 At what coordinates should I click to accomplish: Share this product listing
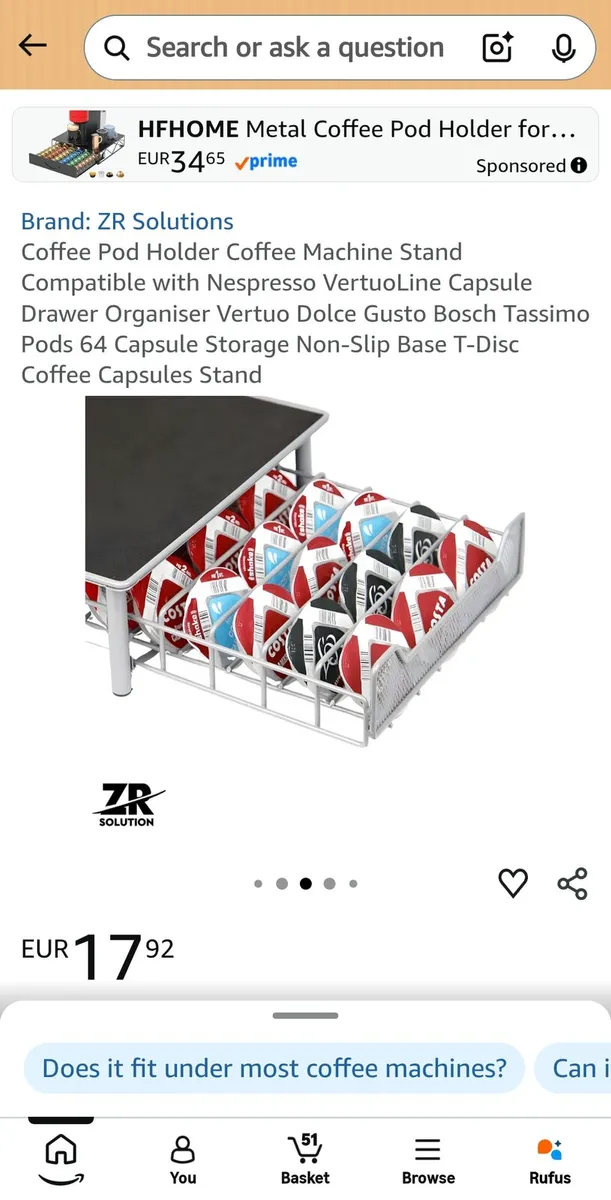coord(572,884)
